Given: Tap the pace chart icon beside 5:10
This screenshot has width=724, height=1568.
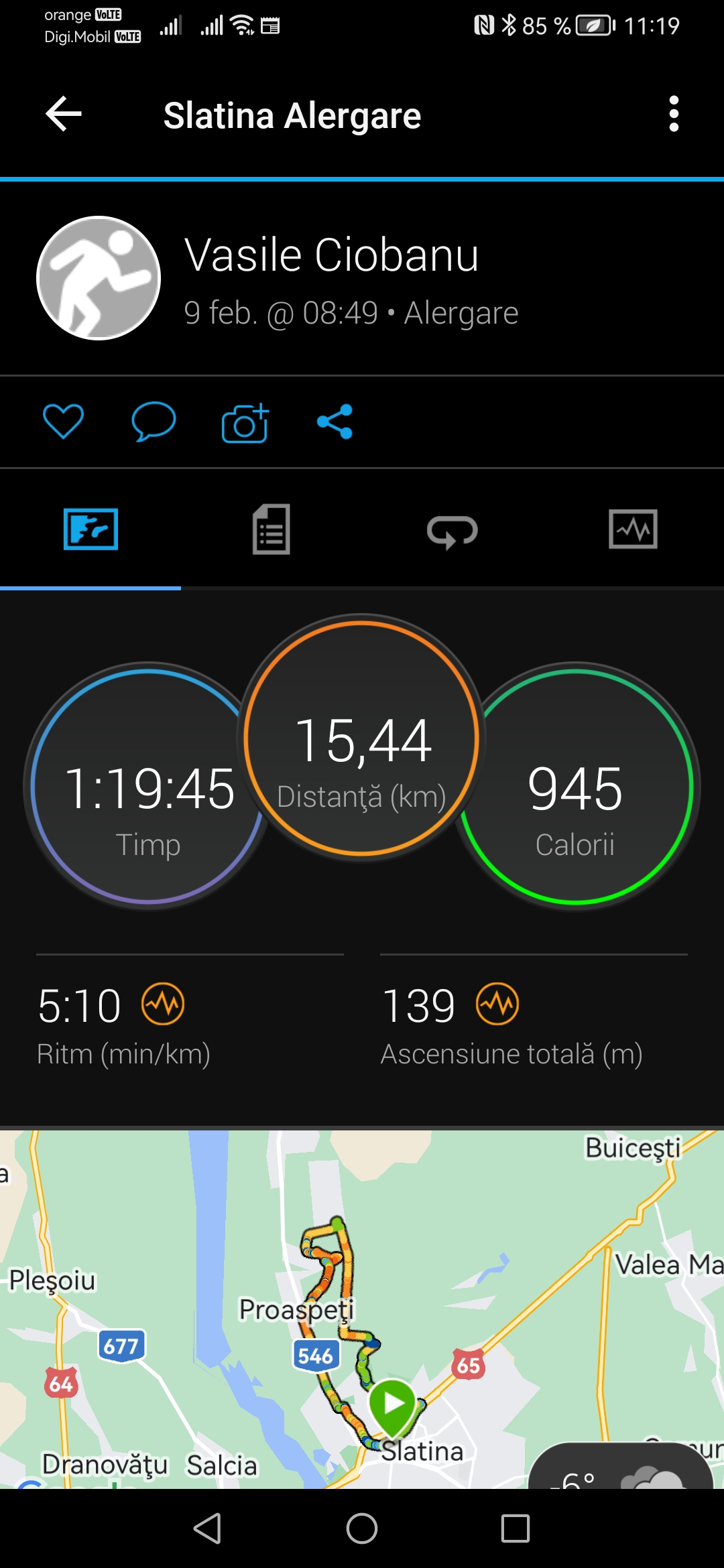Looking at the screenshot, I should click(163, 1004).
